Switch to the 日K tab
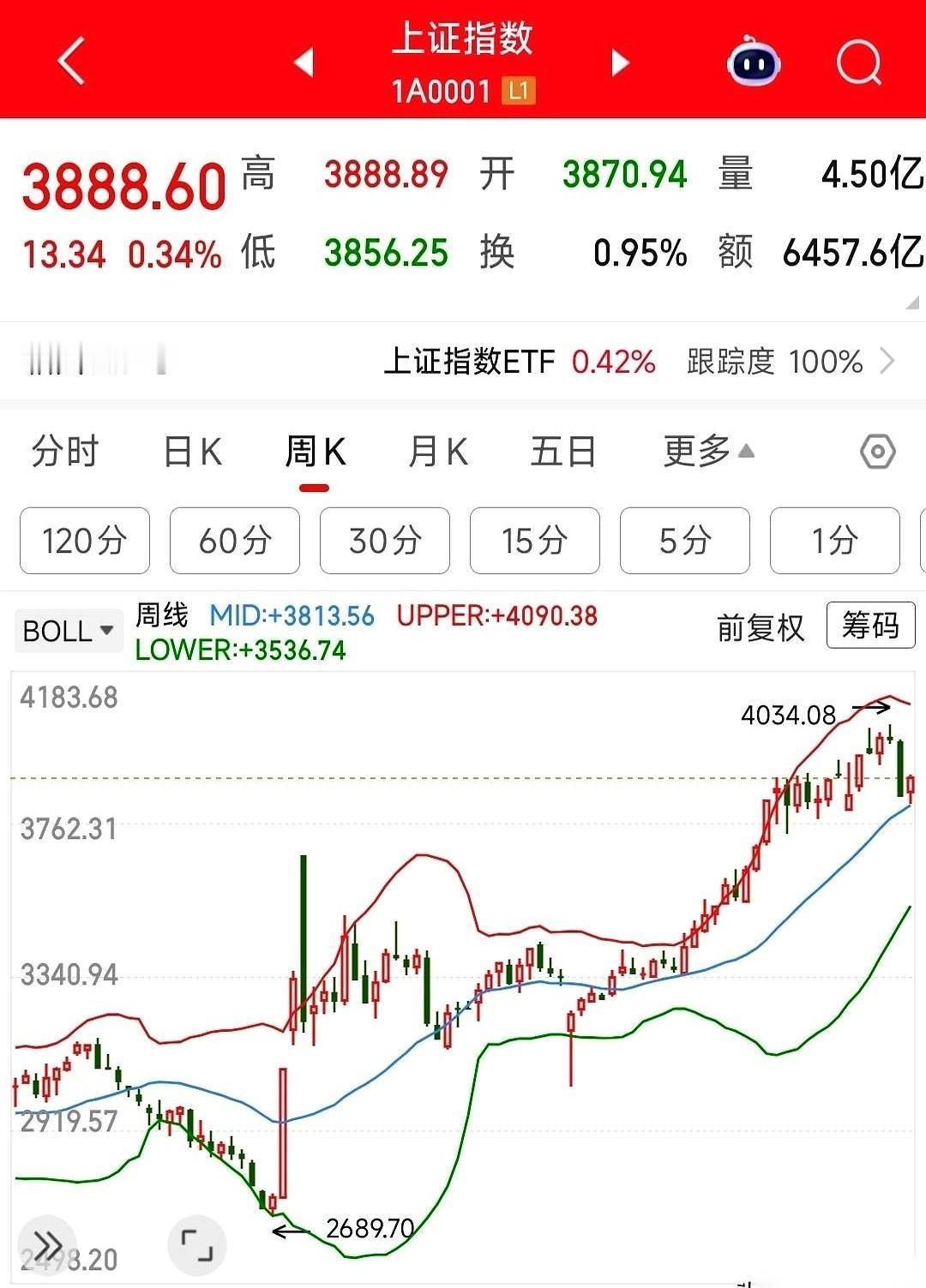 point(190,452)
